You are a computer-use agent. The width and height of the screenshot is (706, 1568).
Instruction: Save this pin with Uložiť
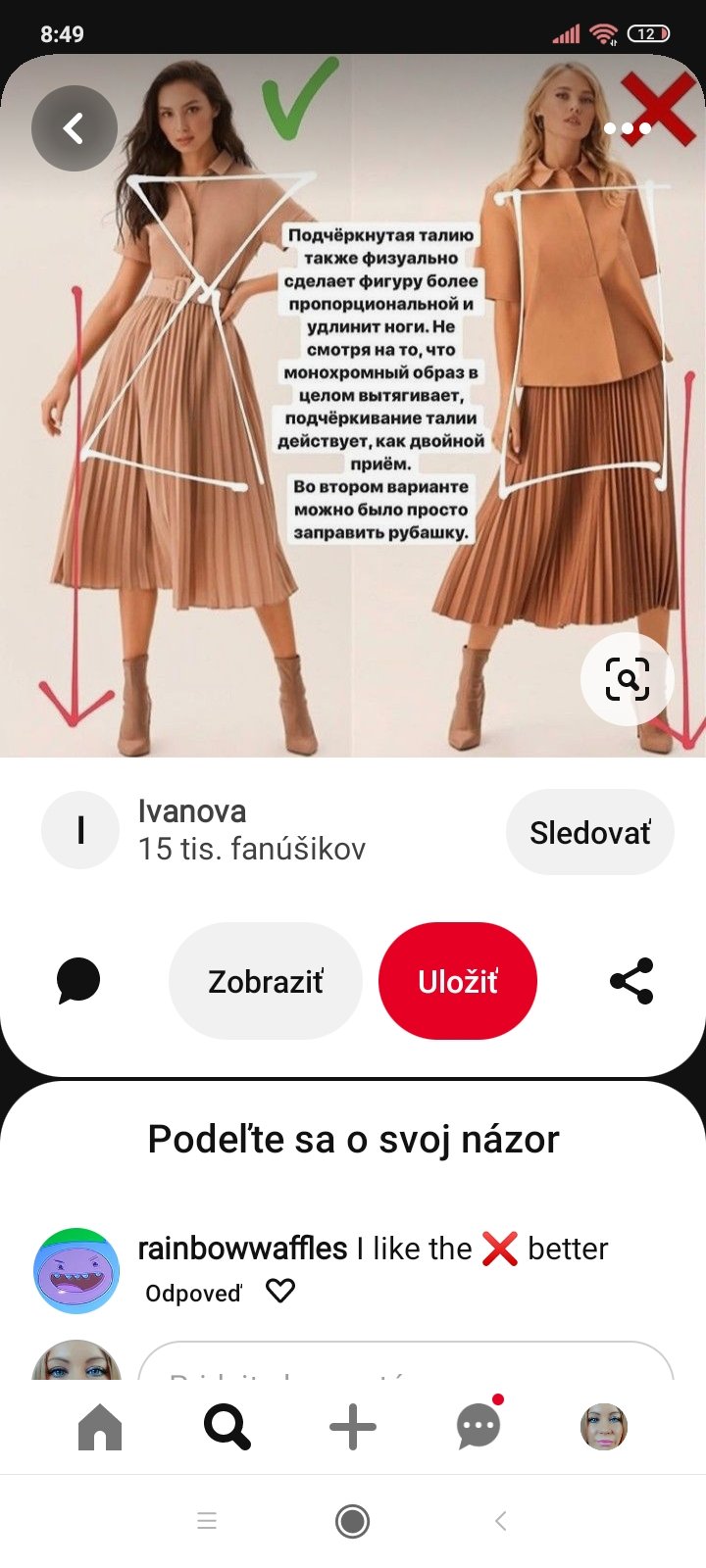point(458,981)
